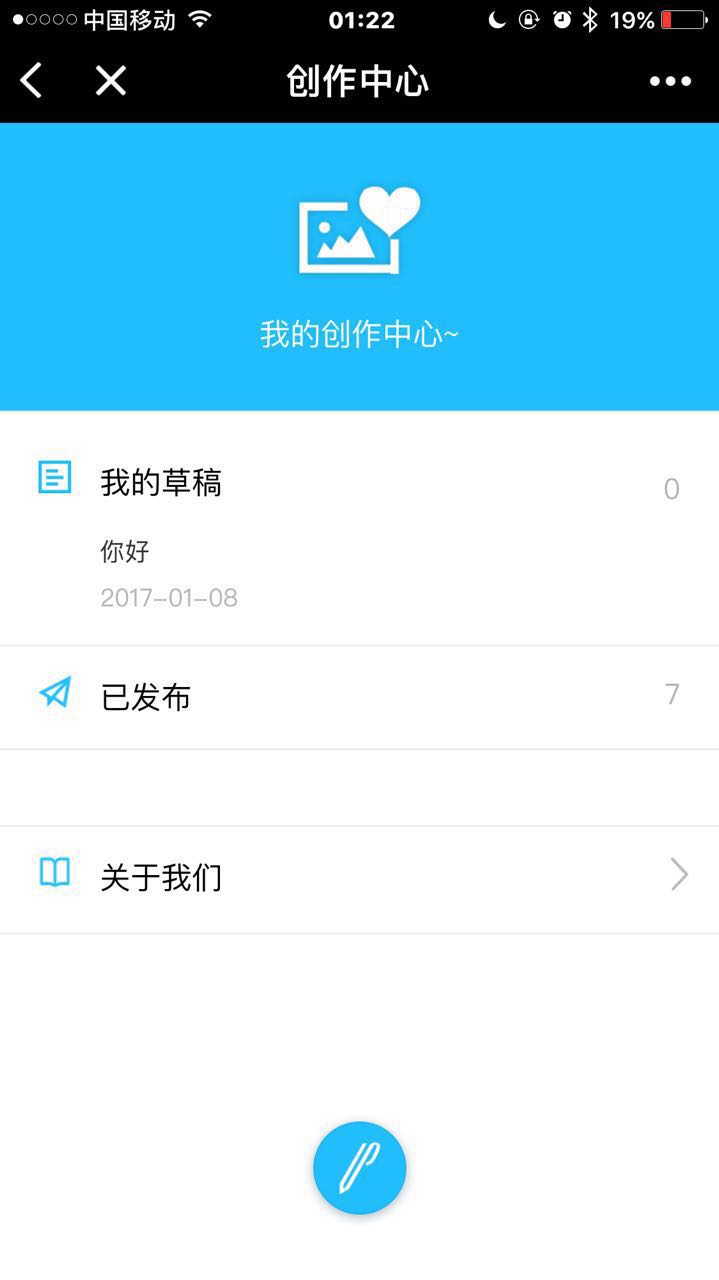Open the three-dot overflow menu
The width and height of the screenshot is (719, 1280).
tap(670, 81)
